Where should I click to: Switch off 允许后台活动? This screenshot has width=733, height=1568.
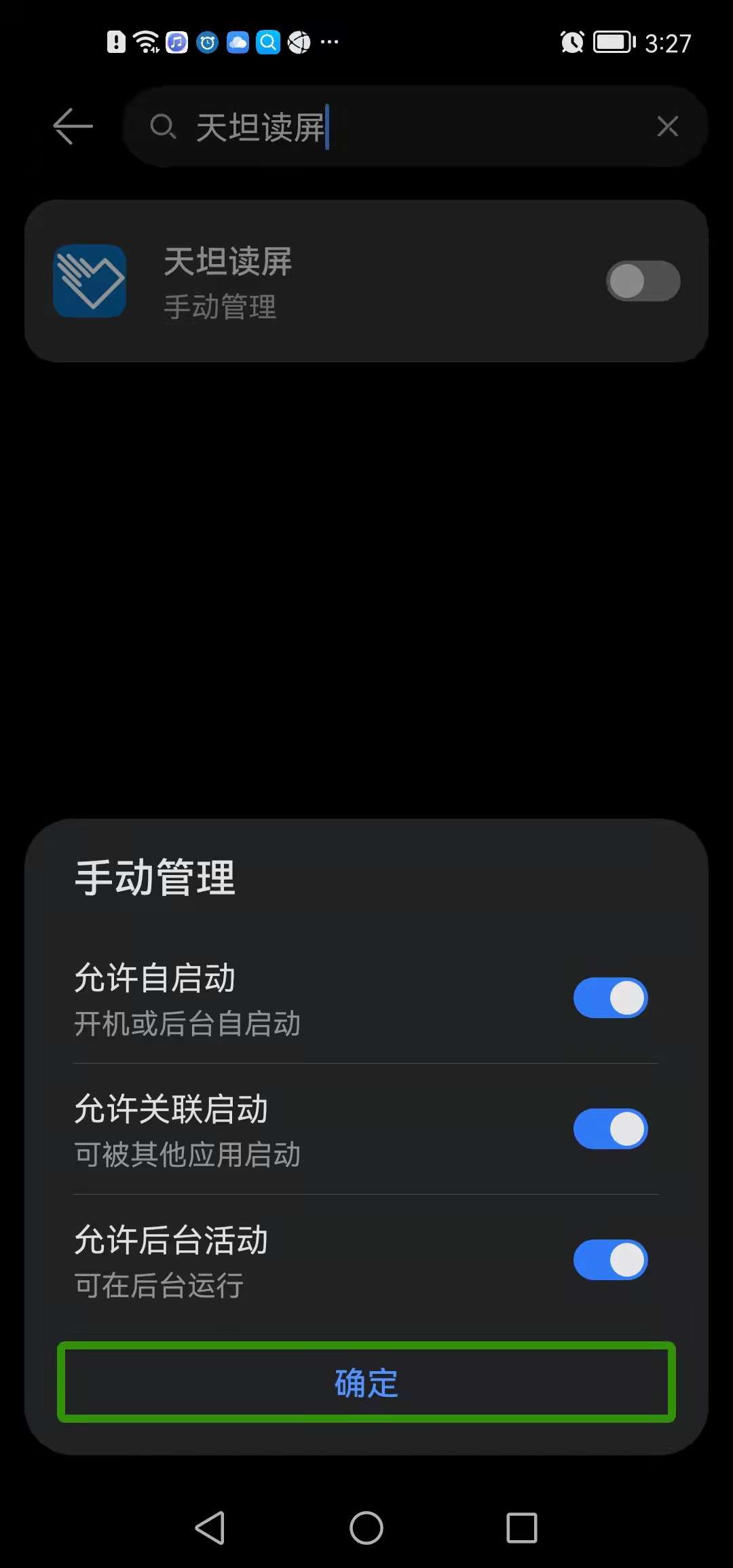pyautogui.click(x=610, y=1260)
